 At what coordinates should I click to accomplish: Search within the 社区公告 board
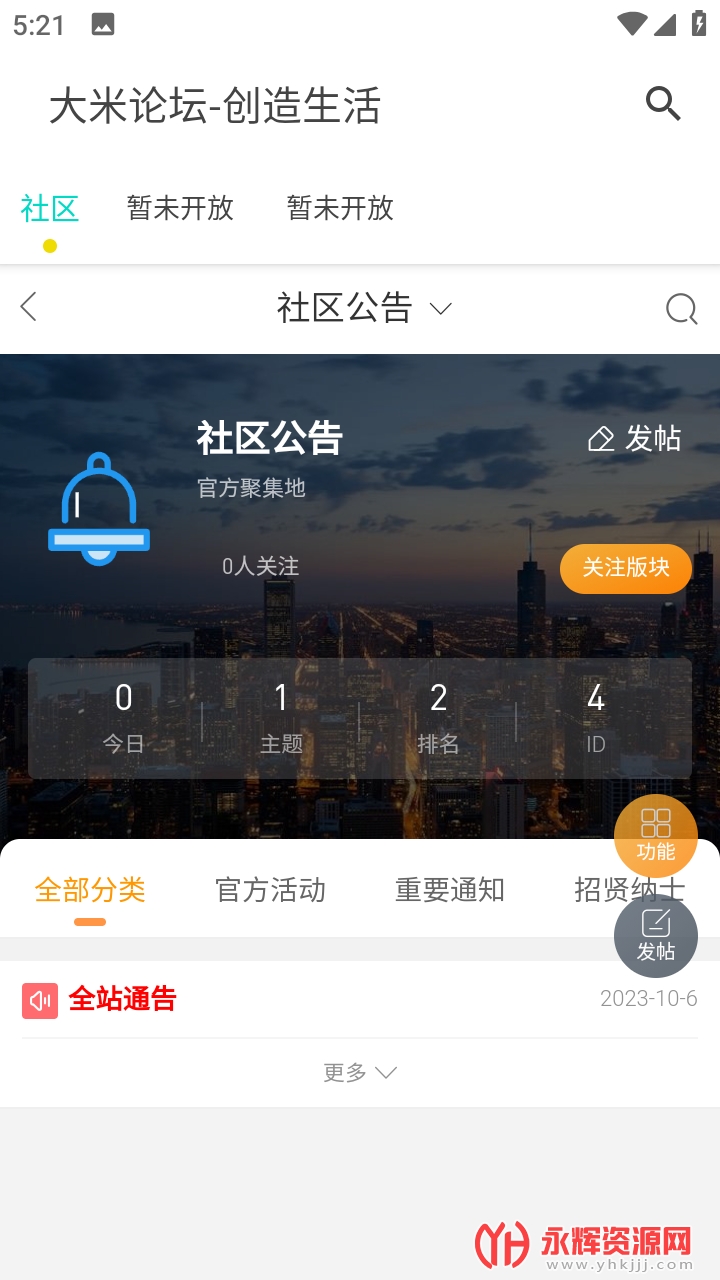pyautogui.click(x=681, y=309)
